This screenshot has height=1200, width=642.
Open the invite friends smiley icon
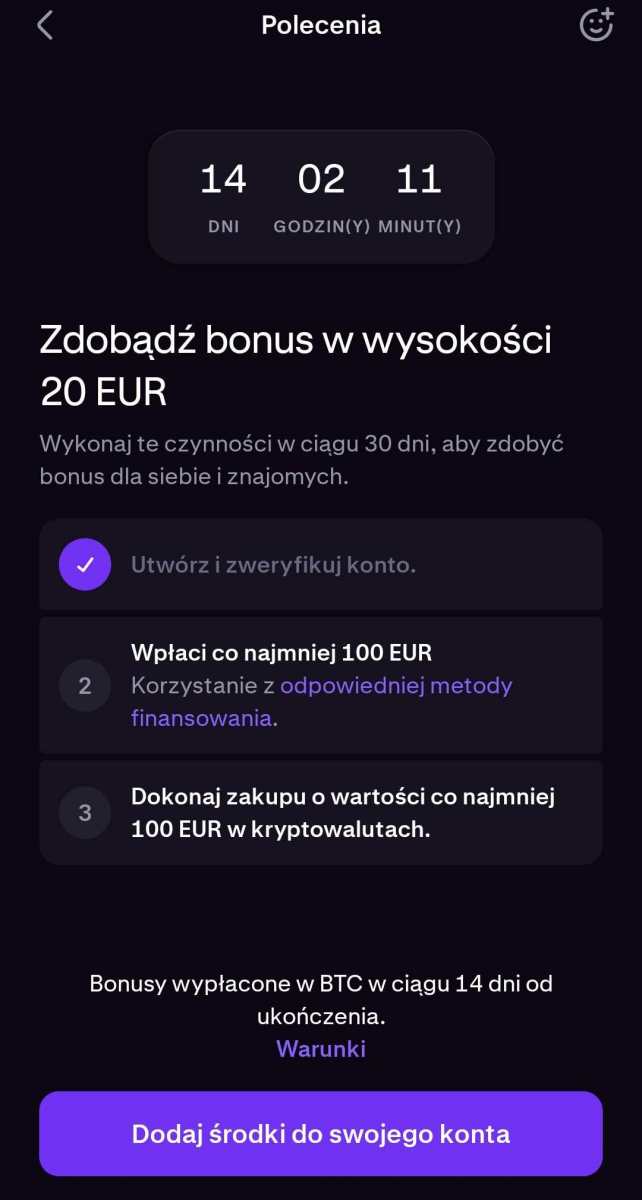click(596, 25)
